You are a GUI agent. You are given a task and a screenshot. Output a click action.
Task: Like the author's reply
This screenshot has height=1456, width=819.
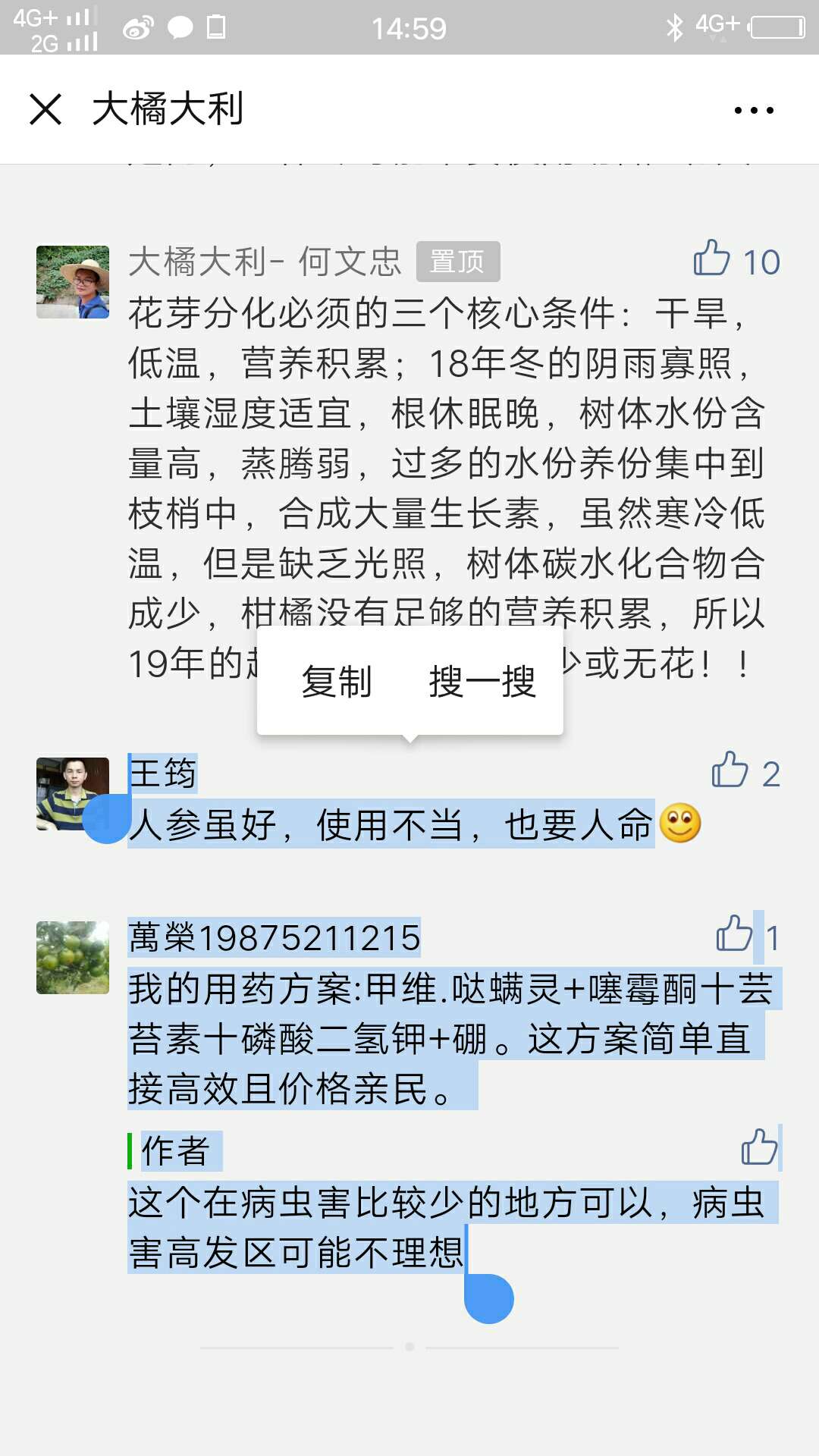pyautogui.click(x=760, y=1147)
